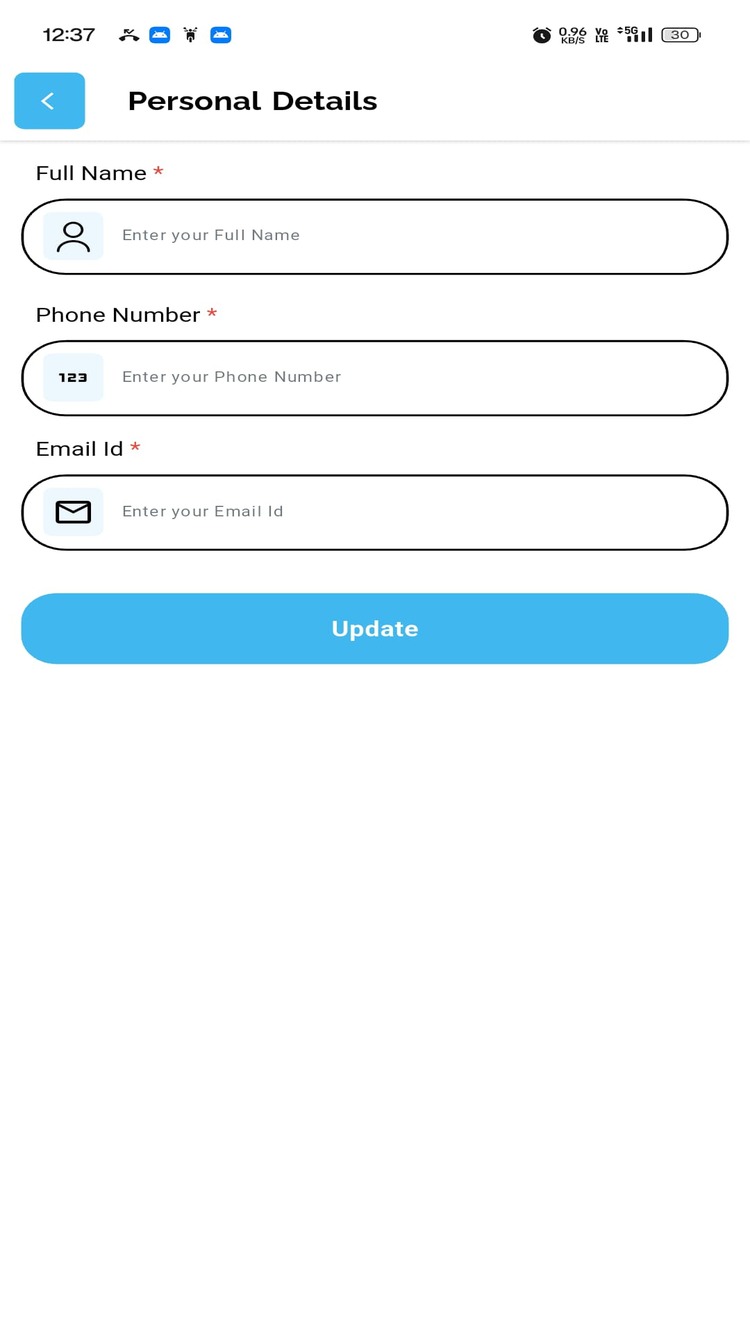Focus the Phone Number field
Viewport: 750px width, 1334px height.
pyautogui.click(x=375, y=378)
